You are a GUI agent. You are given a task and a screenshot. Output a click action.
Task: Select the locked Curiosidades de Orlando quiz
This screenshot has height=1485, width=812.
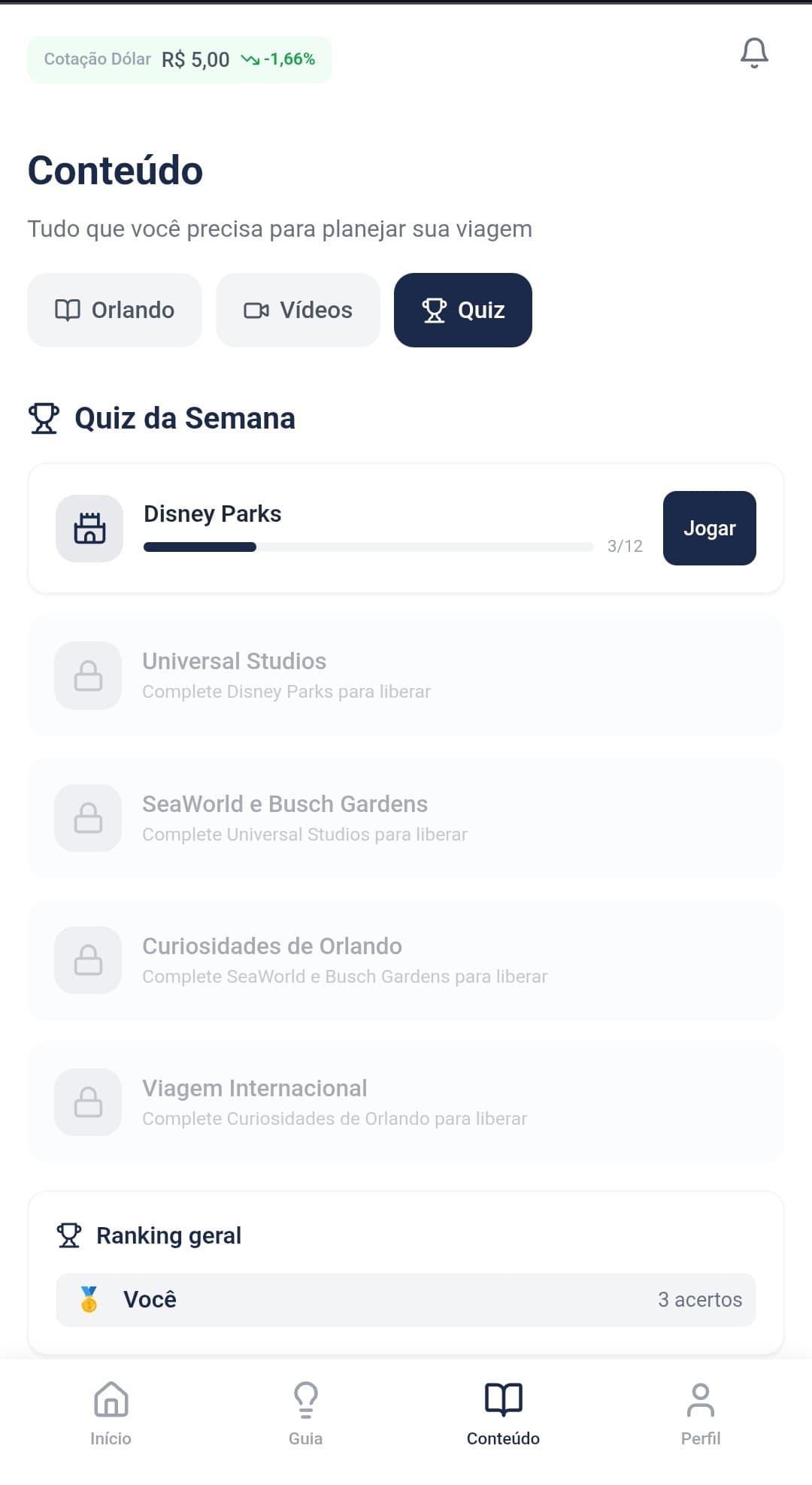406,960
